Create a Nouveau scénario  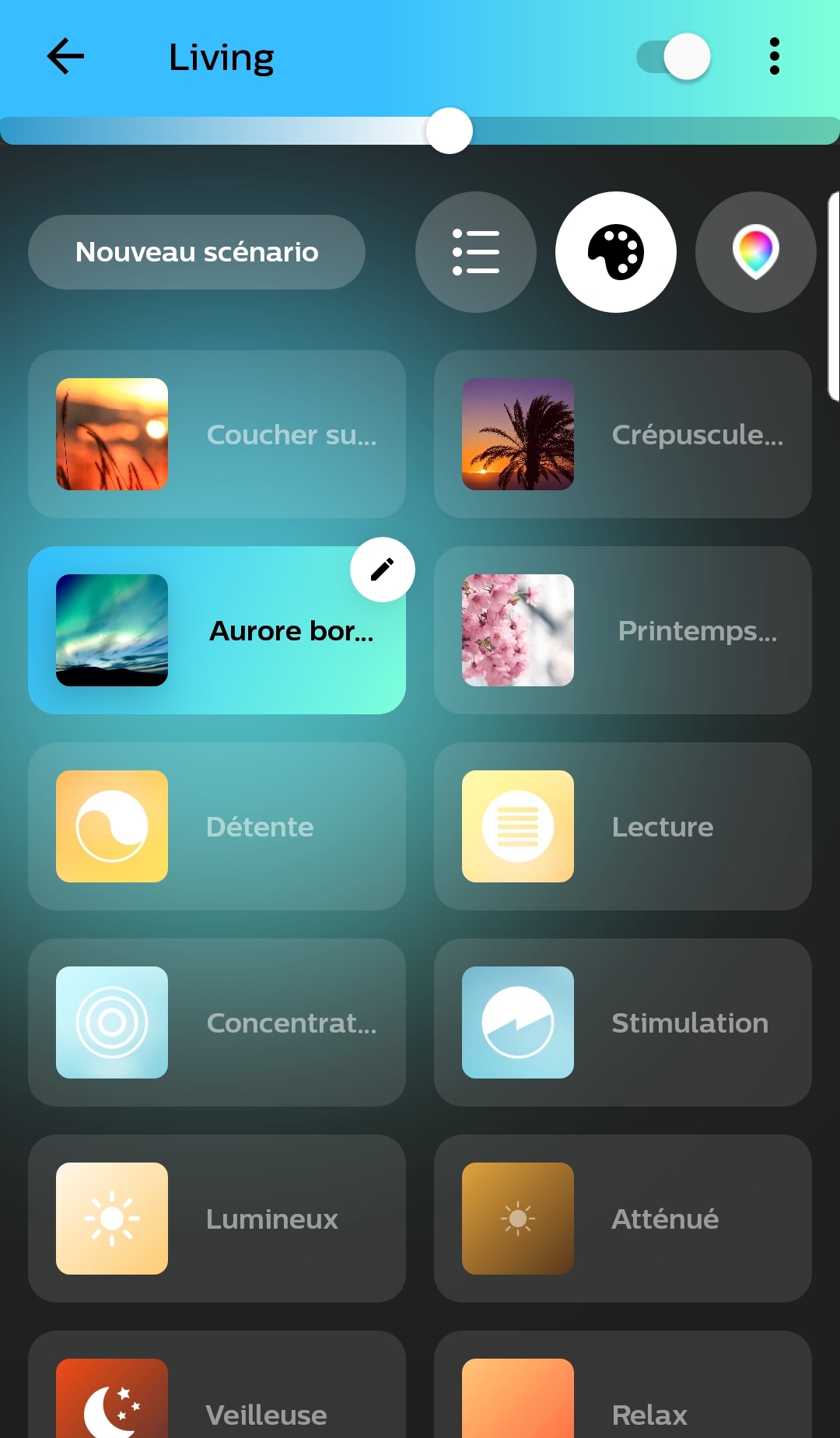(197, 252)
